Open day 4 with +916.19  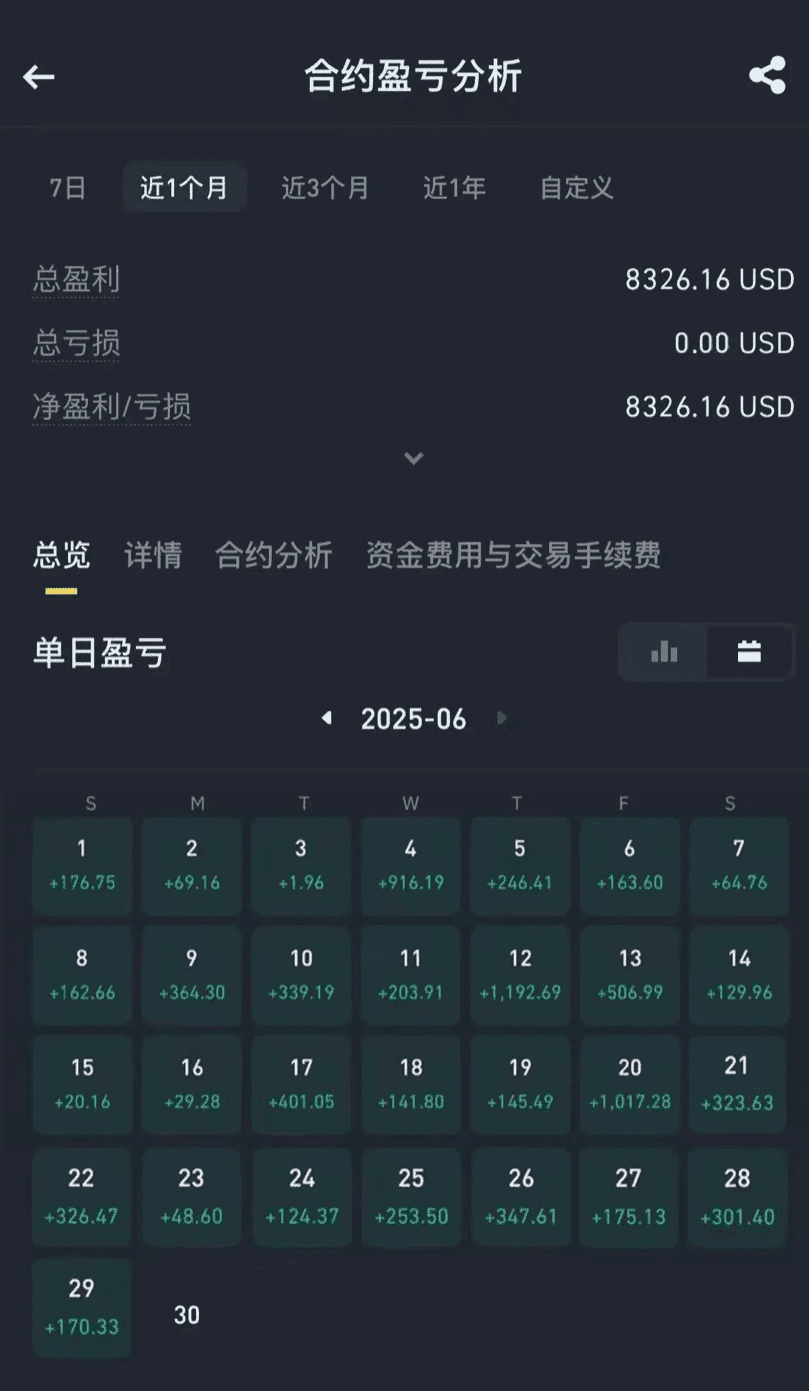click(x=410, y=865)
